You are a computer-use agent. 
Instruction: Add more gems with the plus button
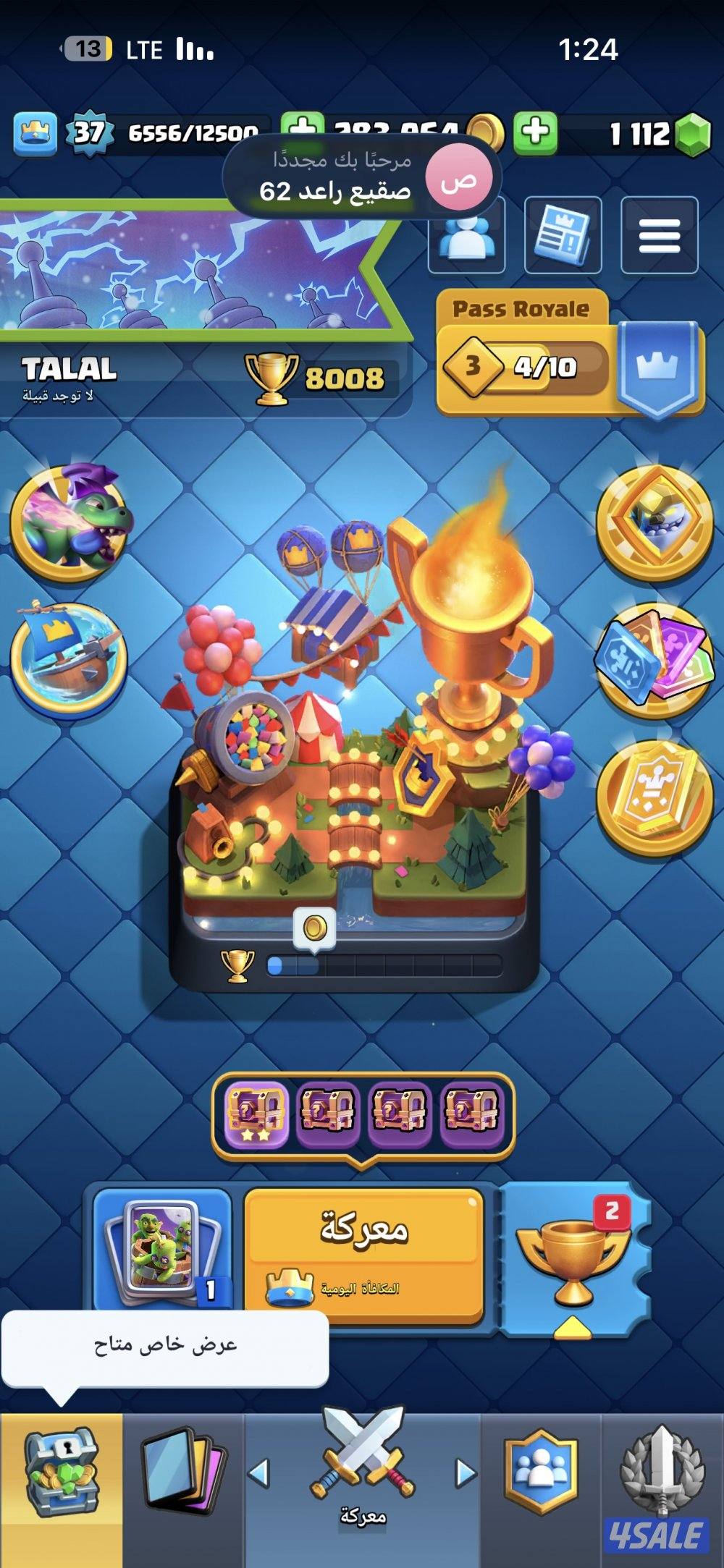click(535, 133)
